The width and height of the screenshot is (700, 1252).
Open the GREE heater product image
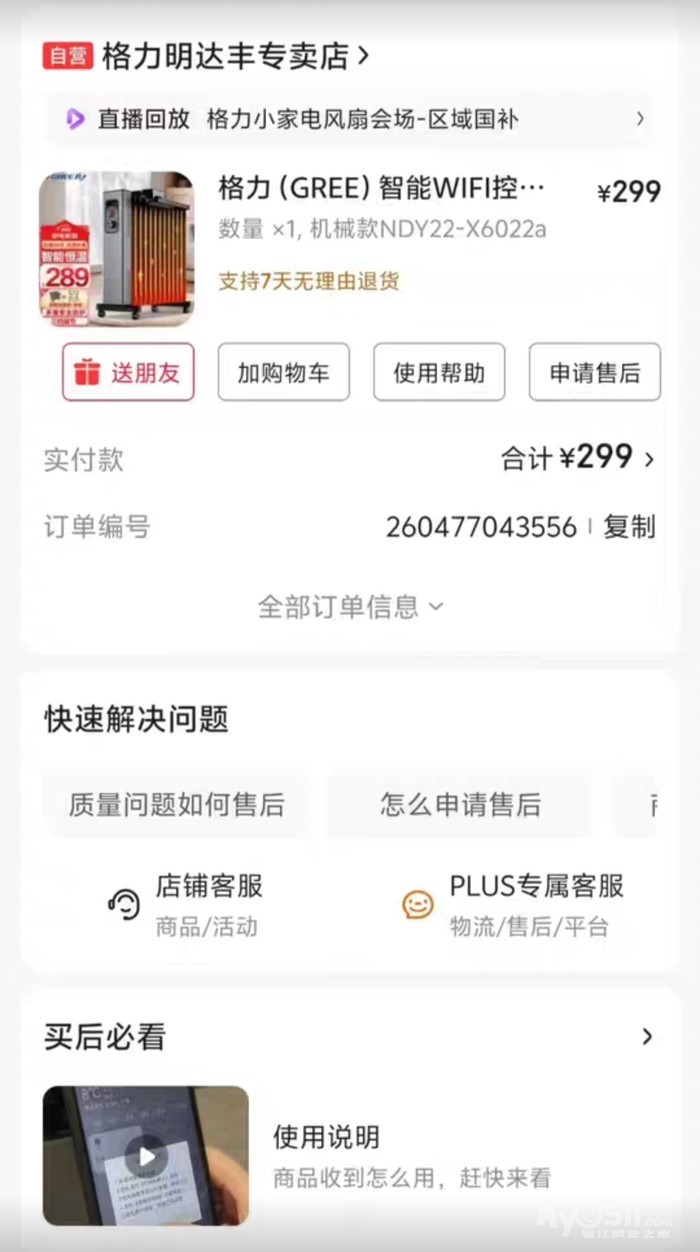point(117,248)
